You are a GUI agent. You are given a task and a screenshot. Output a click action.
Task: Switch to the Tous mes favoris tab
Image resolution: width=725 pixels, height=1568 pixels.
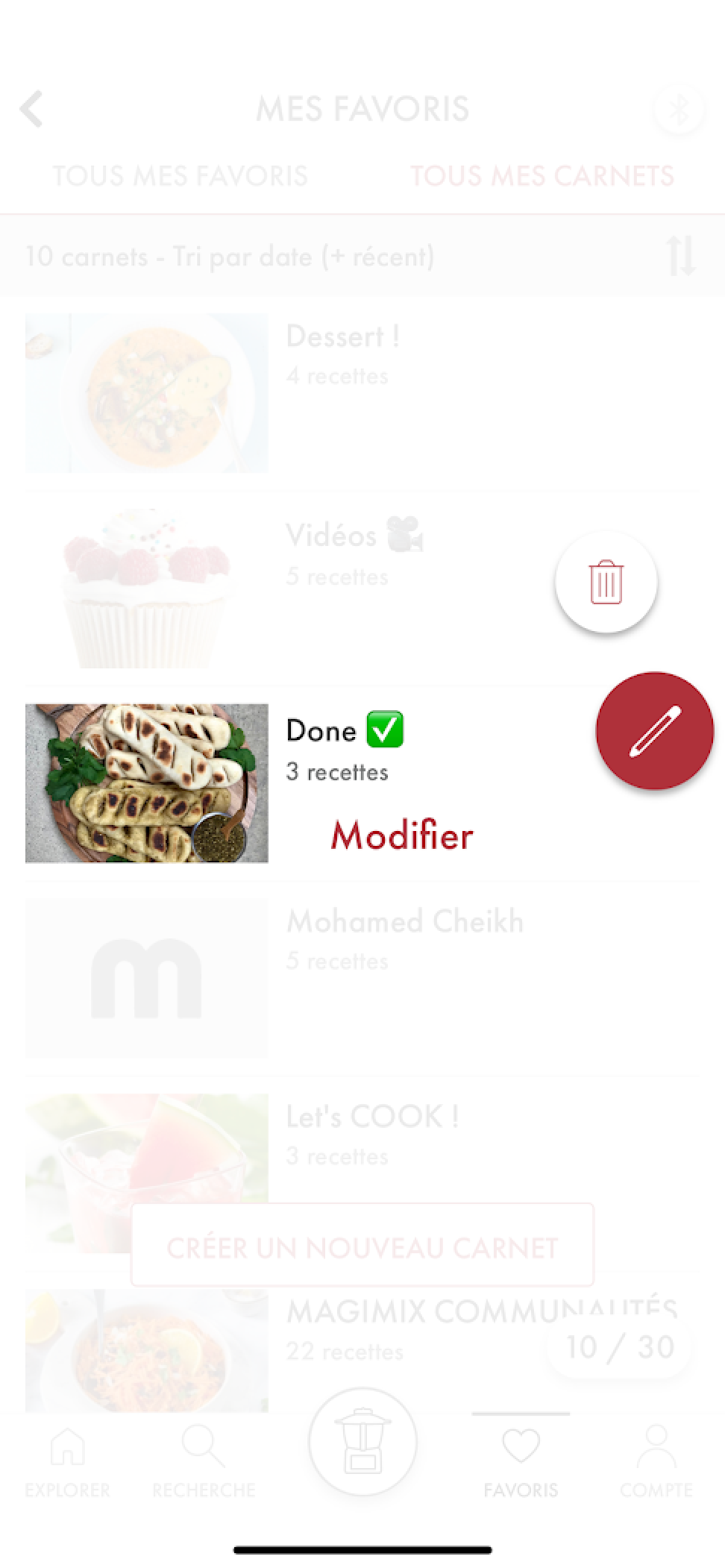pyautogui.click(x=180, y=176)
